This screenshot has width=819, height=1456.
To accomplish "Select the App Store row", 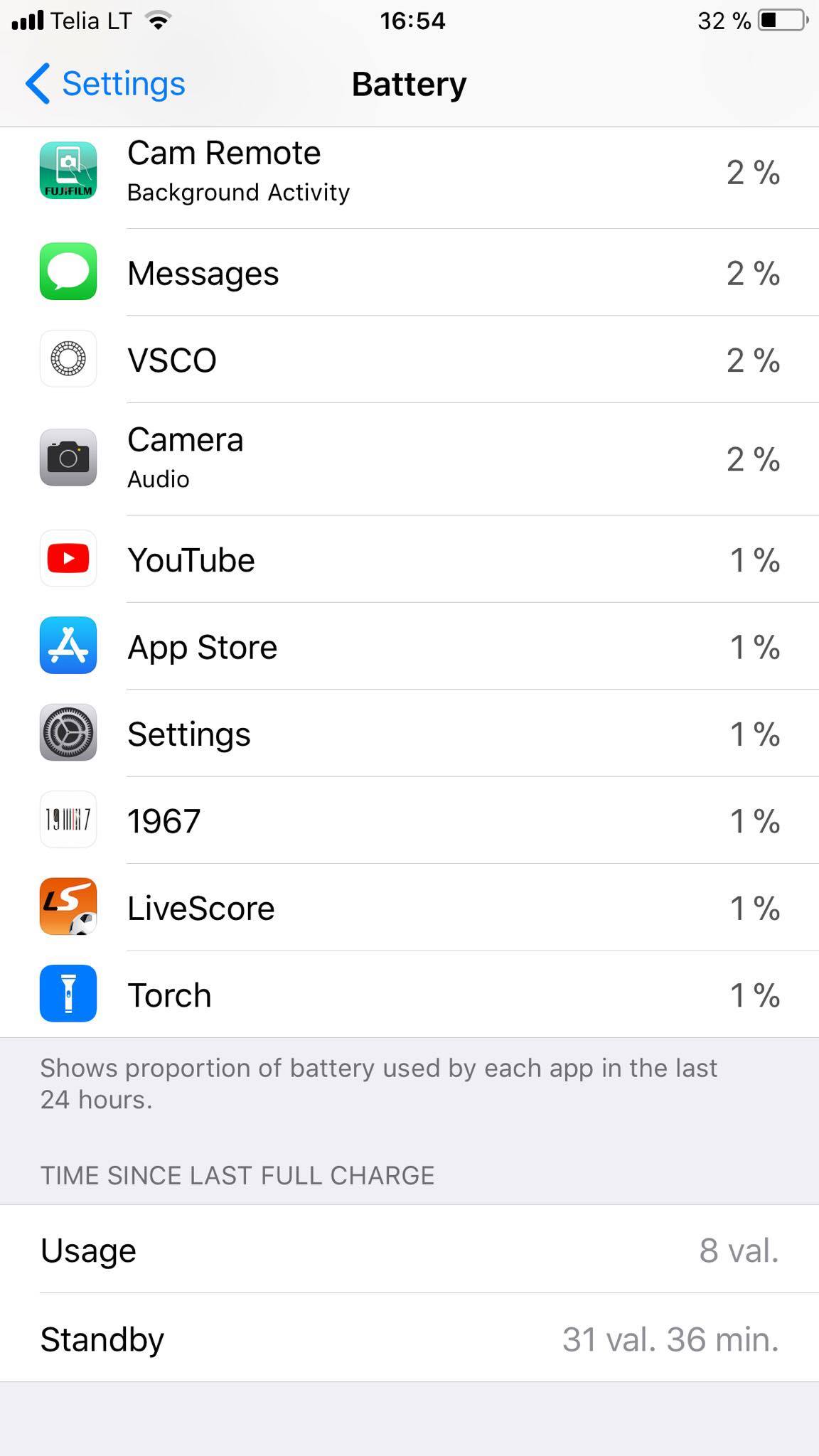I will click(x=409, y=646).
